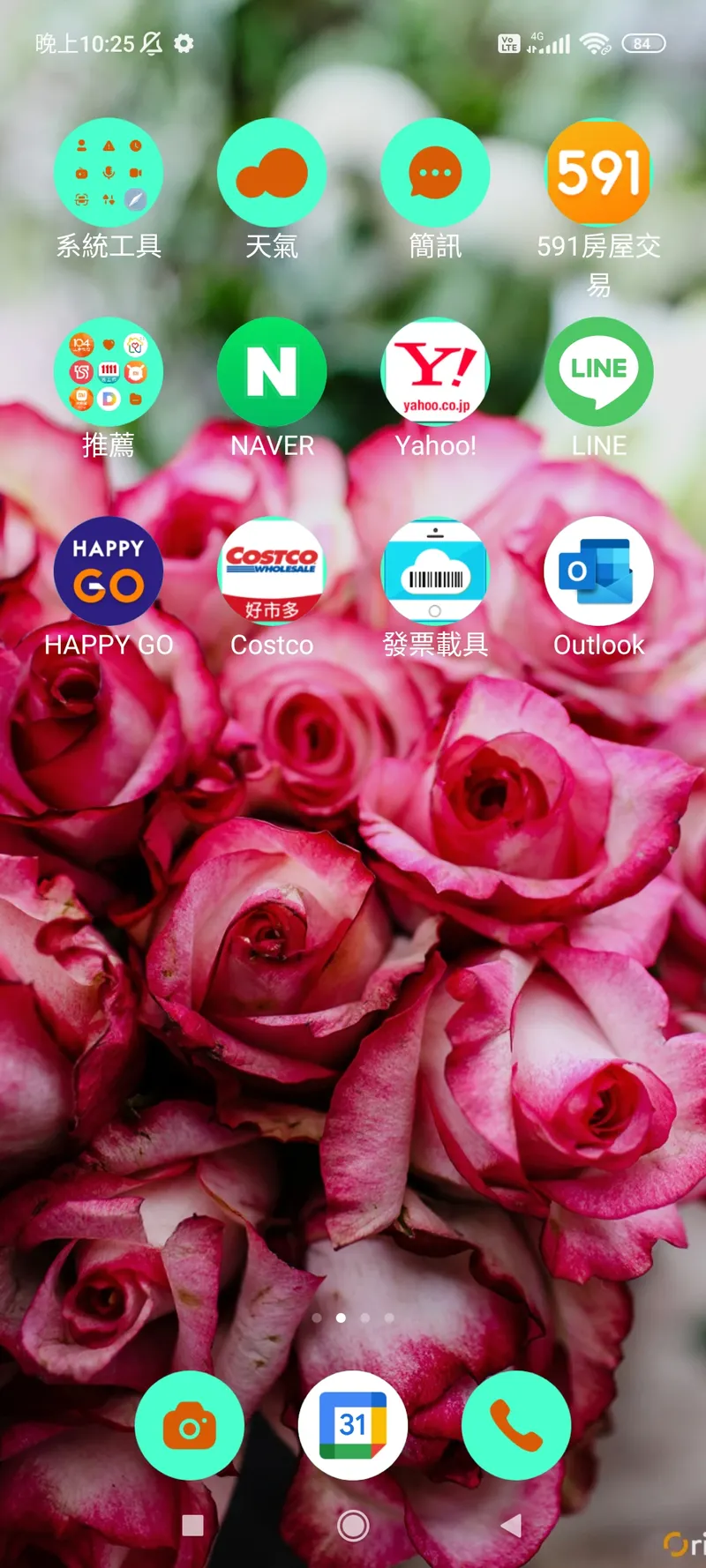Open the 系統工具 folder
Screen dimensions: 706x1568
coord(109,173)
